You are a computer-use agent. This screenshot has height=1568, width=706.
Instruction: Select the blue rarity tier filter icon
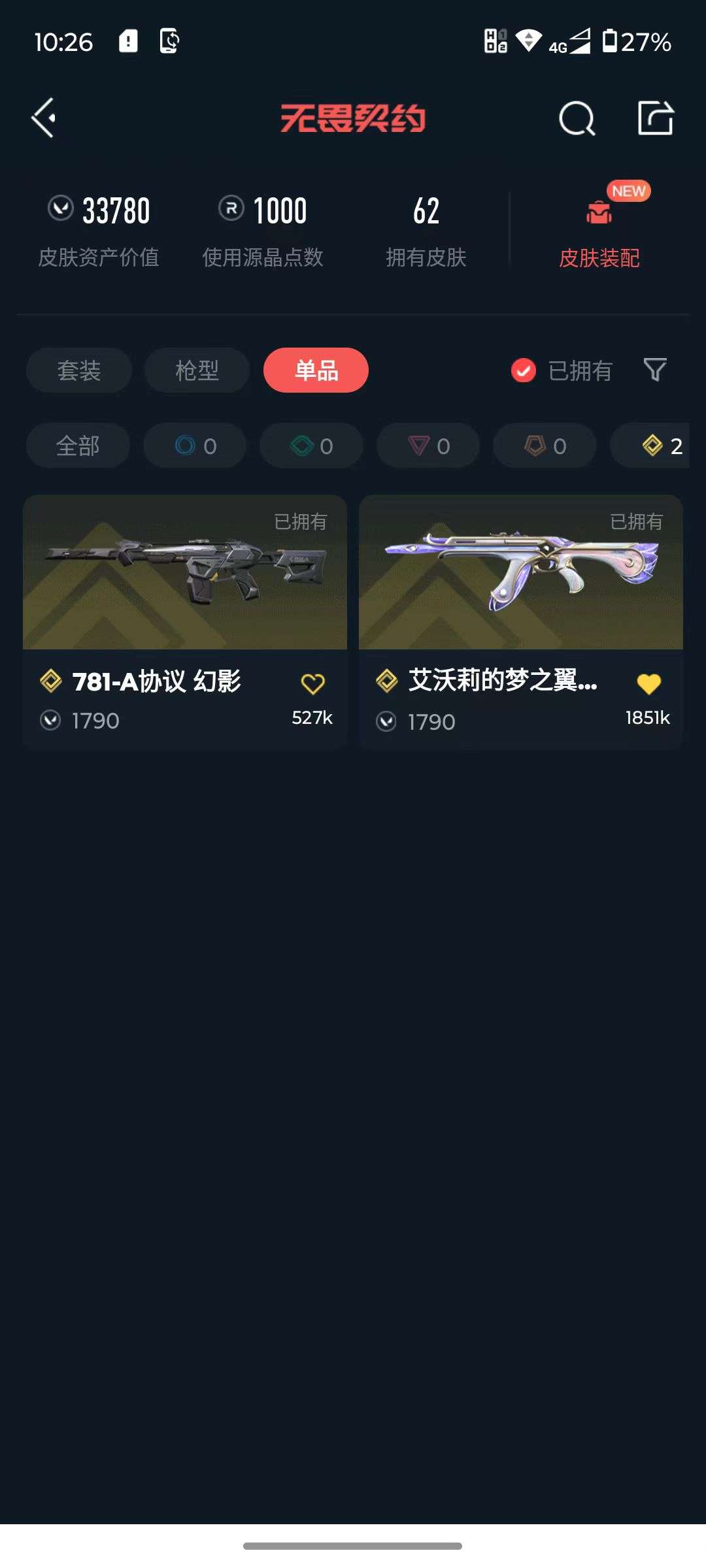[194, 446]
